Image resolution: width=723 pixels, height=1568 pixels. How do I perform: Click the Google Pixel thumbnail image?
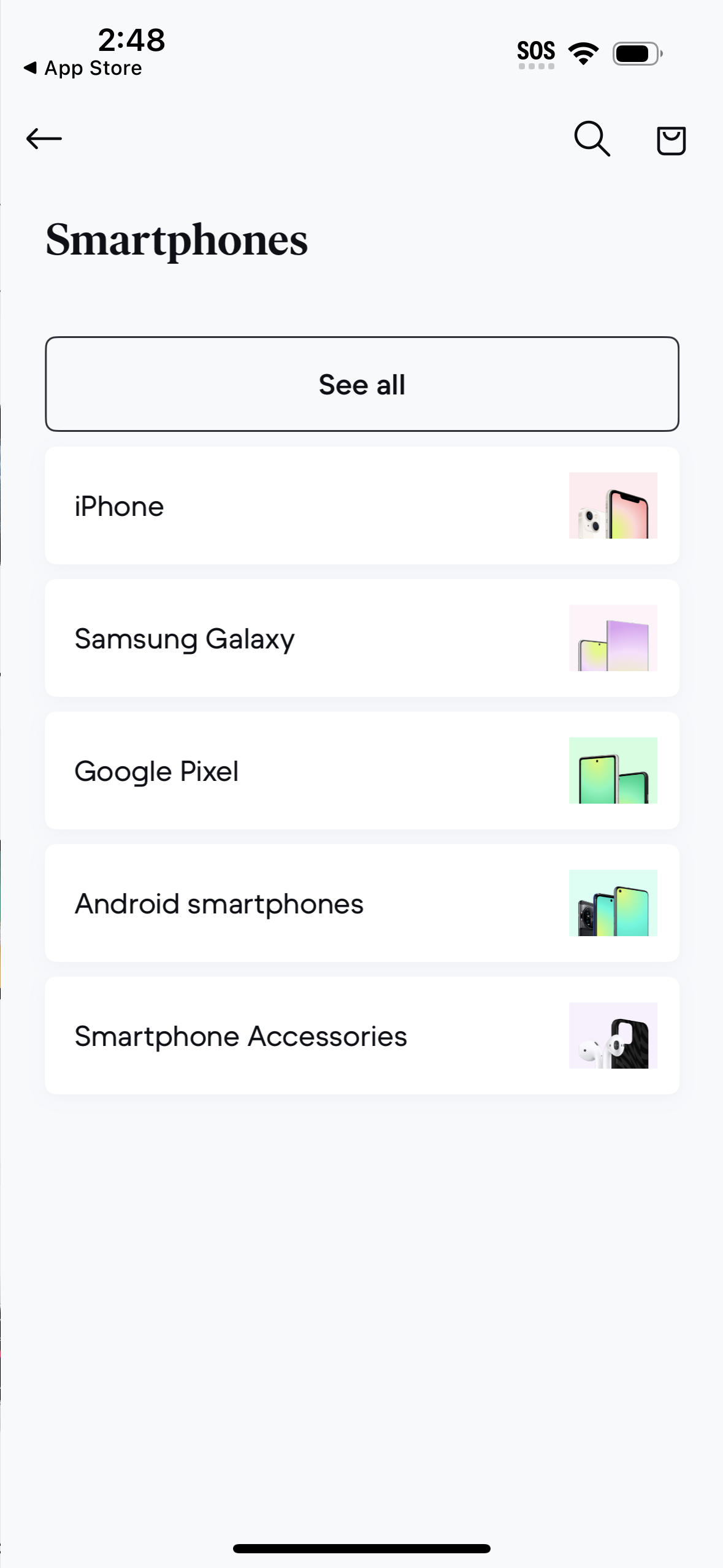coord(613,770)
